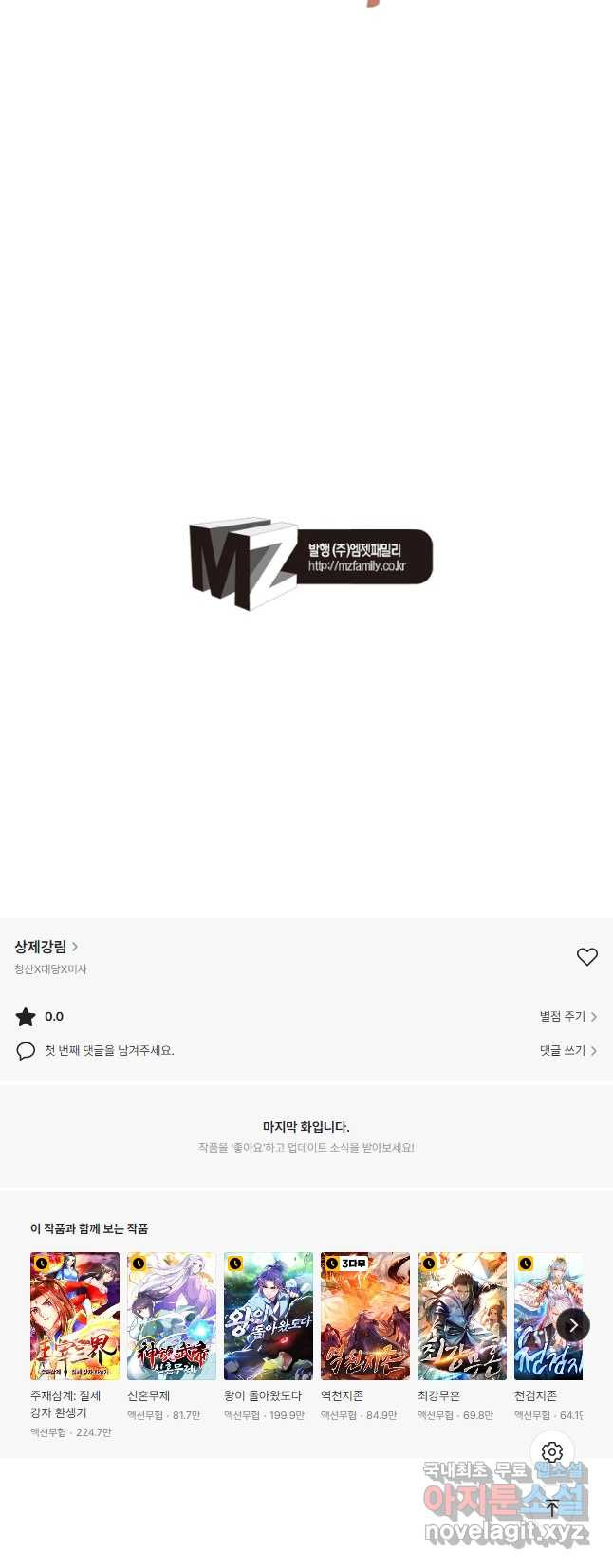This screenshot has width=613, height=1568.
Task: Open 별점 주기 to rate
Action: click(567, 1016)
